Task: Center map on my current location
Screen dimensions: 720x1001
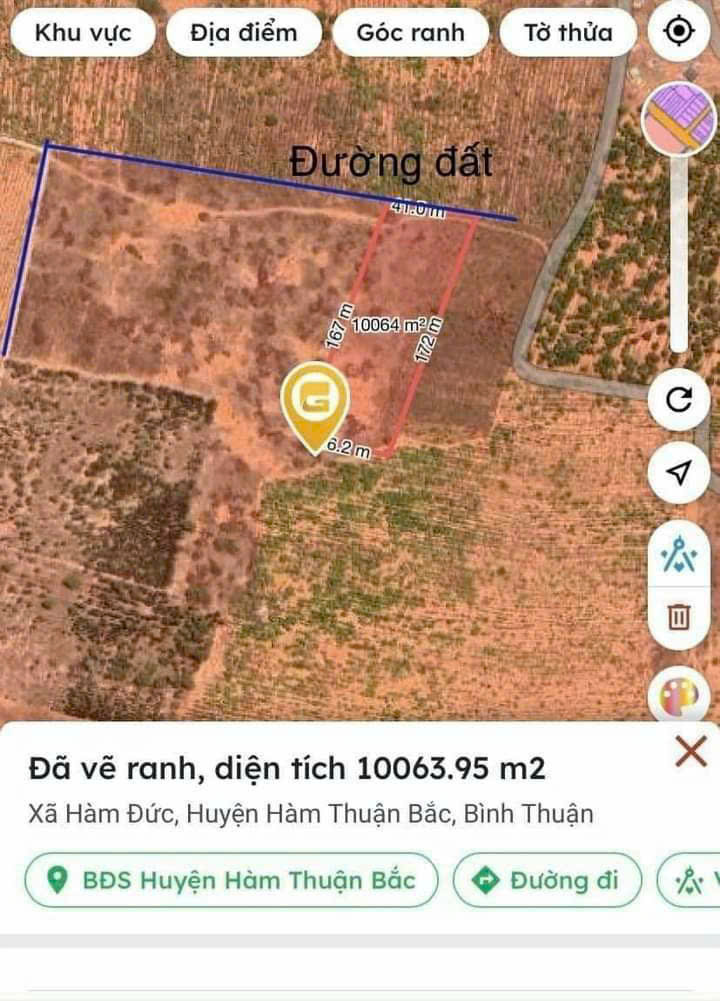Action: (680, 32)
